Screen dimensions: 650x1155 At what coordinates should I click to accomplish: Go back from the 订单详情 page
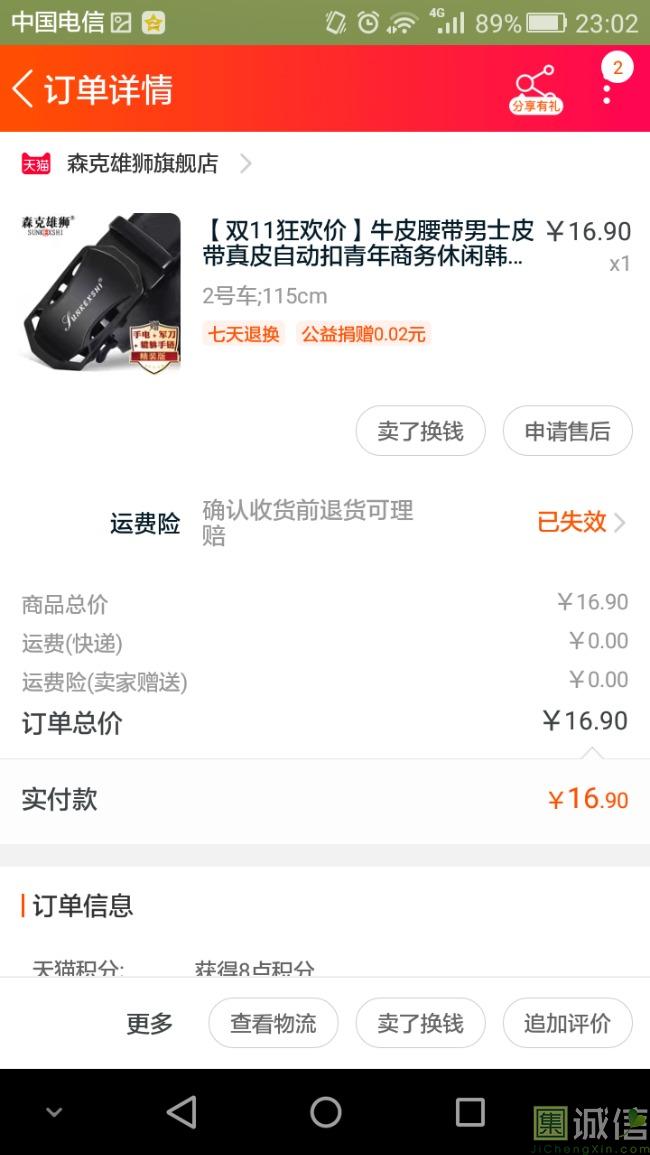(24, 89)
